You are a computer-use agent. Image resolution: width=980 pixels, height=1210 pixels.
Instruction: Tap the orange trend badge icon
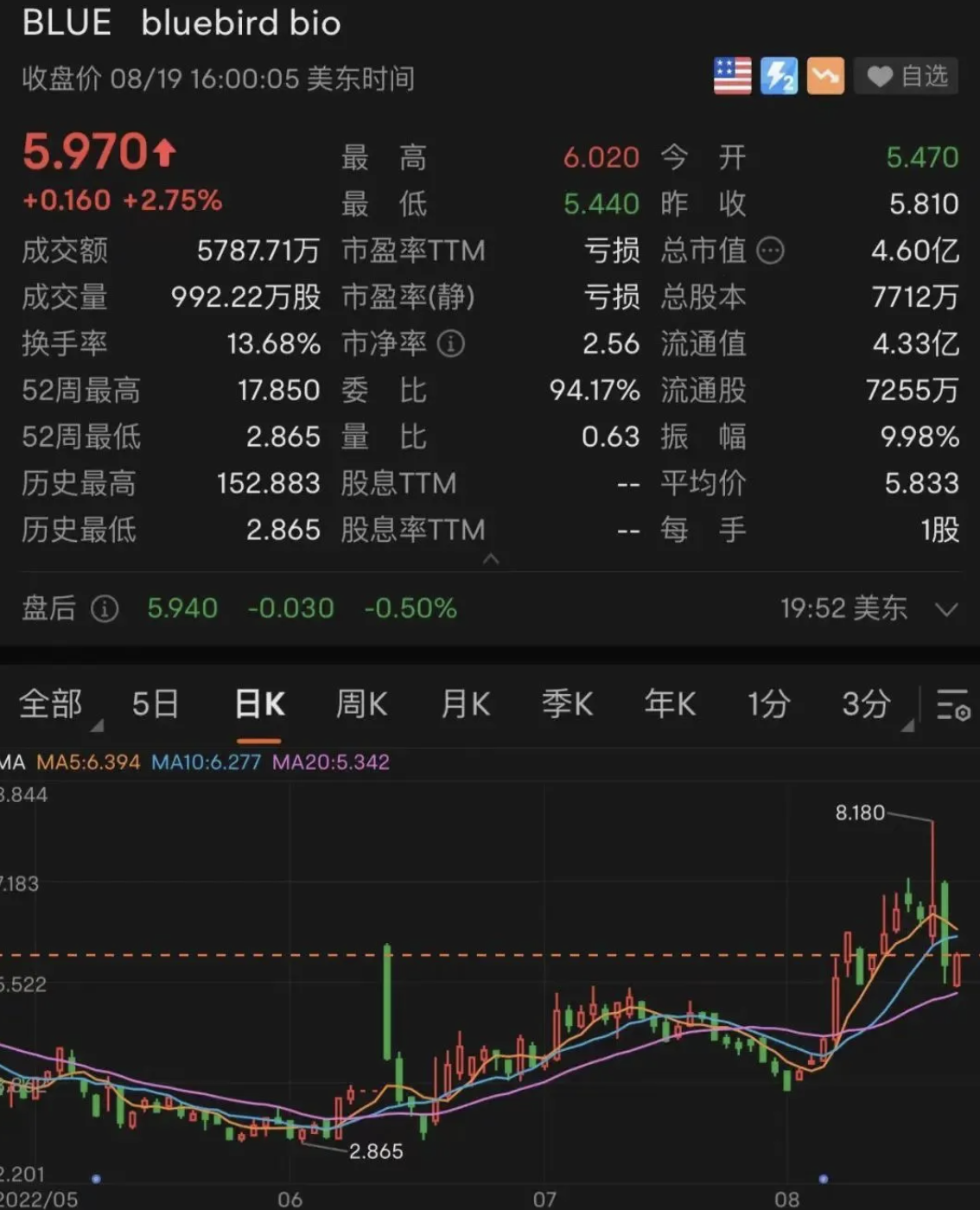pos(825,77)
